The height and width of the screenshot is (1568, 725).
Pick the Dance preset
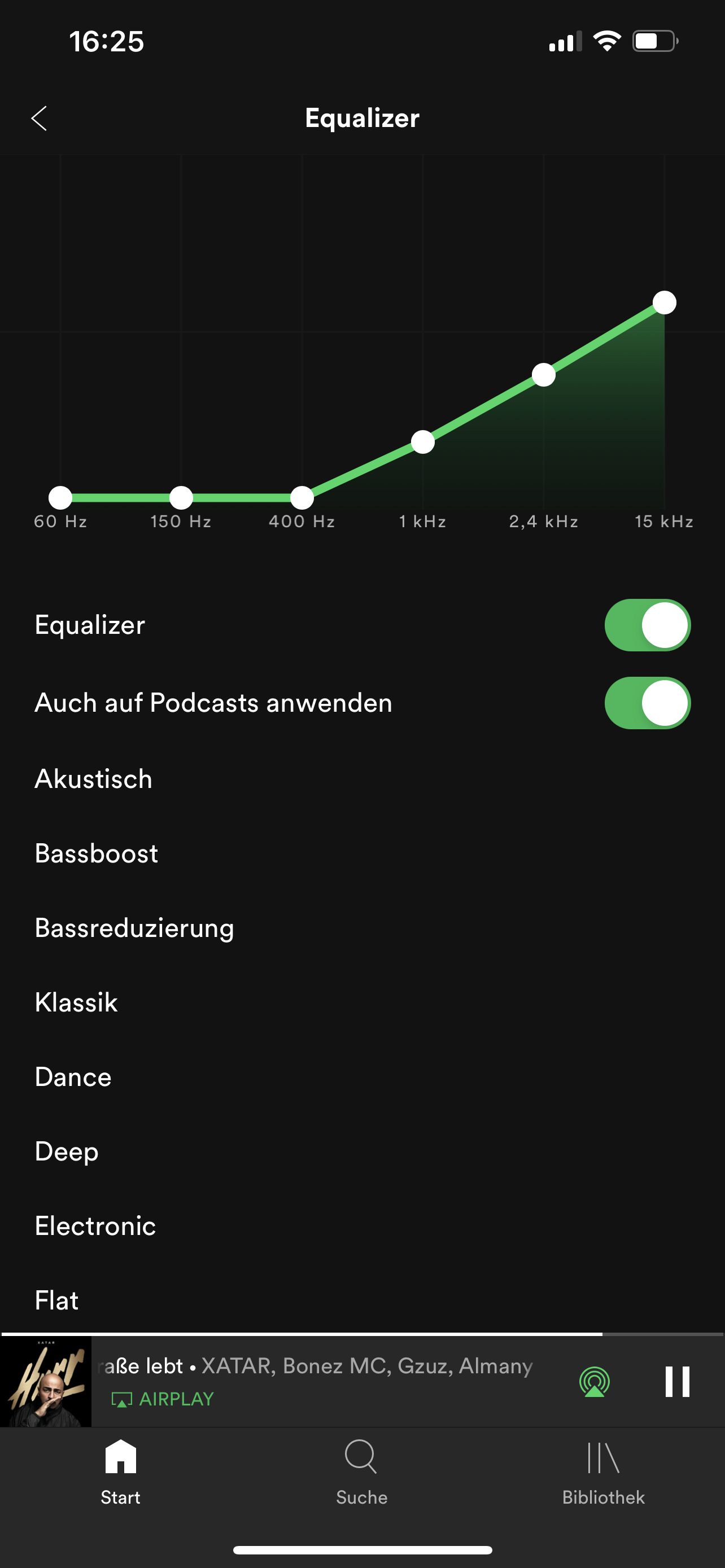pyautogui.click(x=73, y=1078)
